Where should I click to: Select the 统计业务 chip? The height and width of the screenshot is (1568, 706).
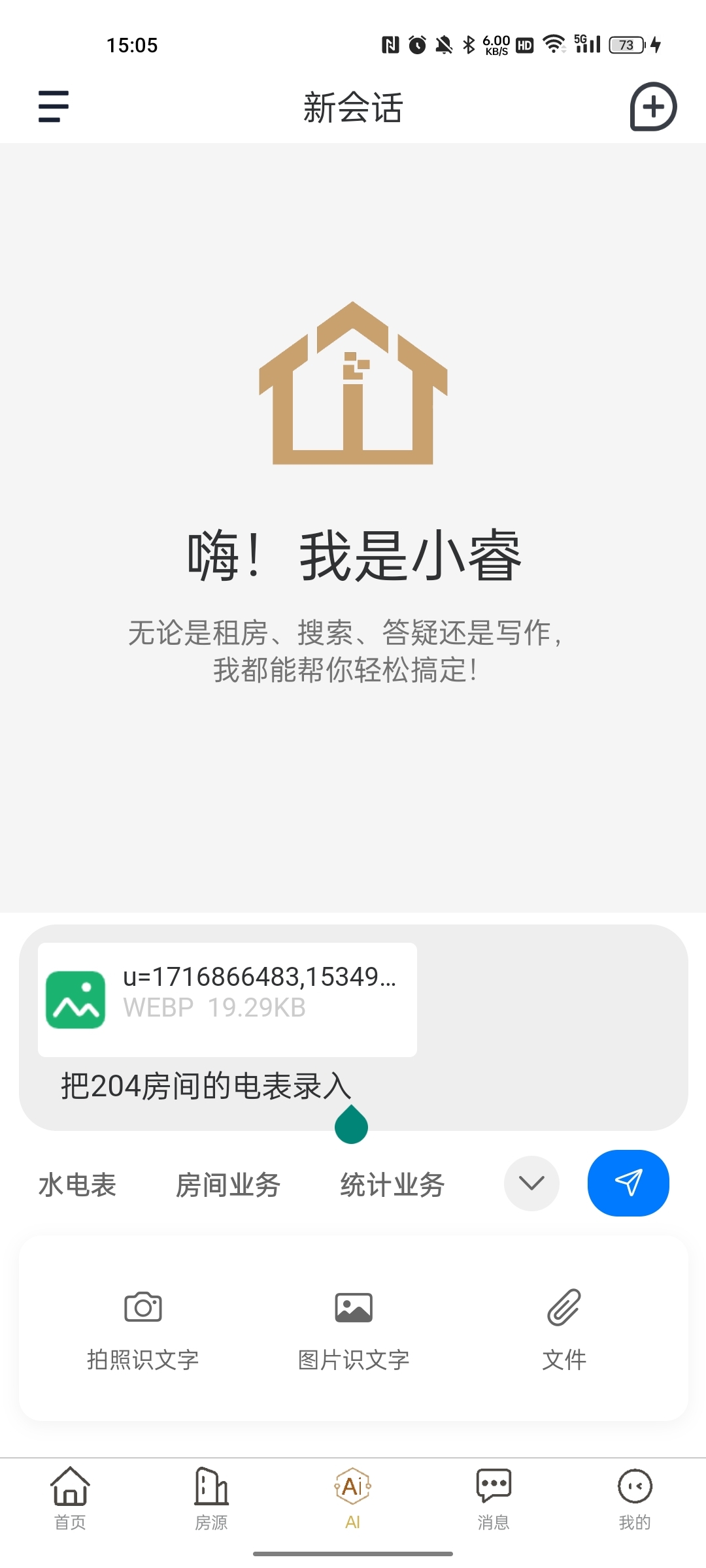click(x=392, y=1184)
